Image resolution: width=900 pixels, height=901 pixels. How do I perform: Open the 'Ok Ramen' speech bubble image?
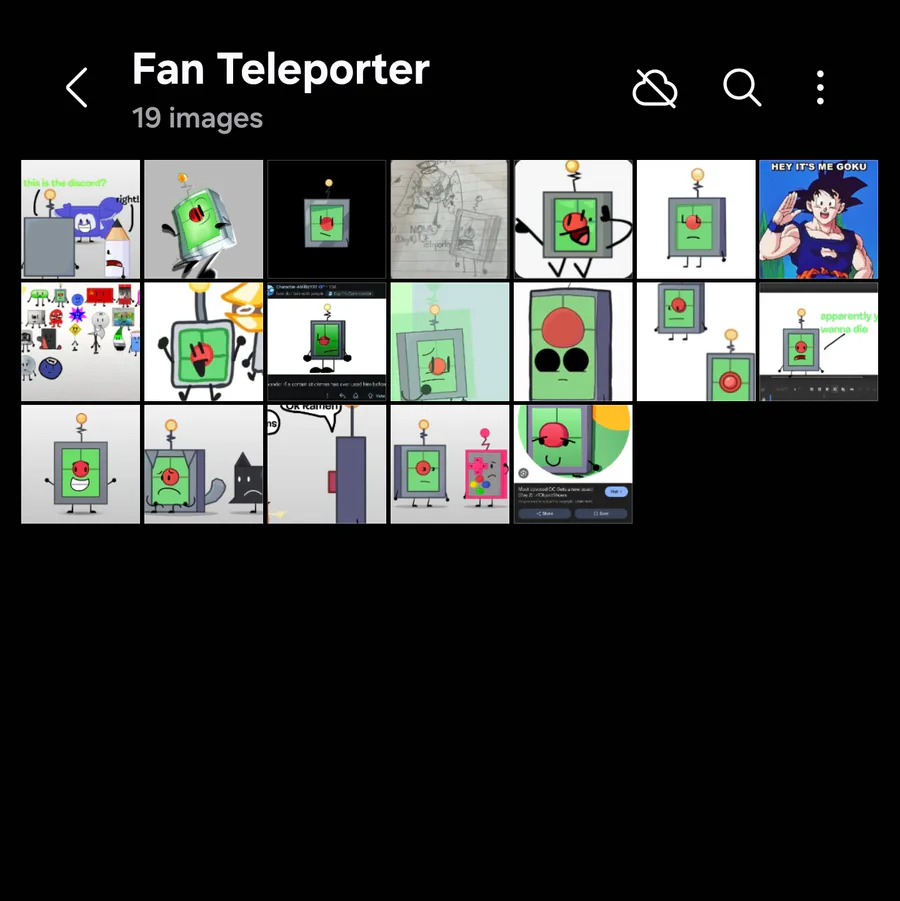[326, 464]
